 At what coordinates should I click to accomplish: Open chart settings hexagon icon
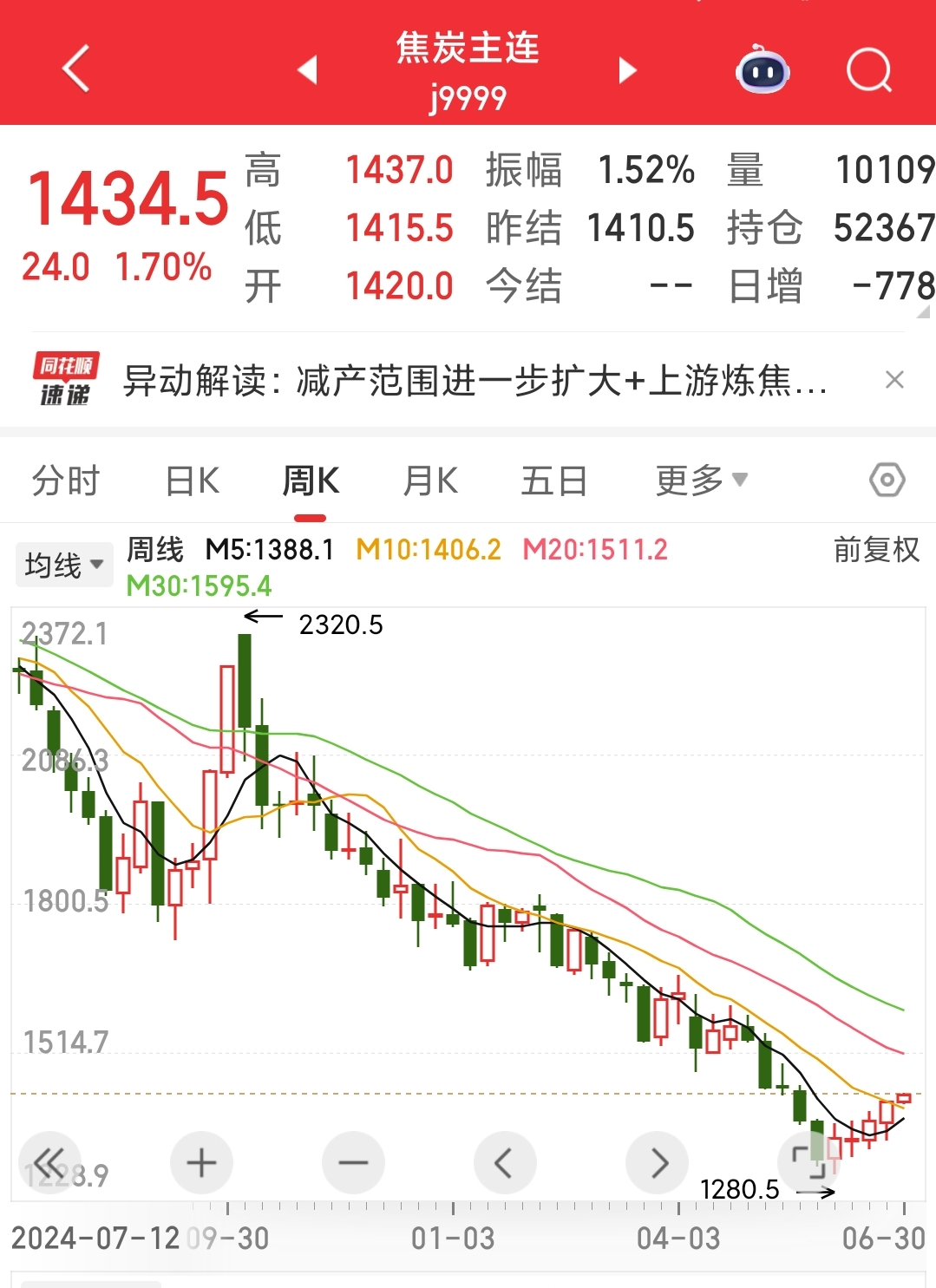pos(887,480)
